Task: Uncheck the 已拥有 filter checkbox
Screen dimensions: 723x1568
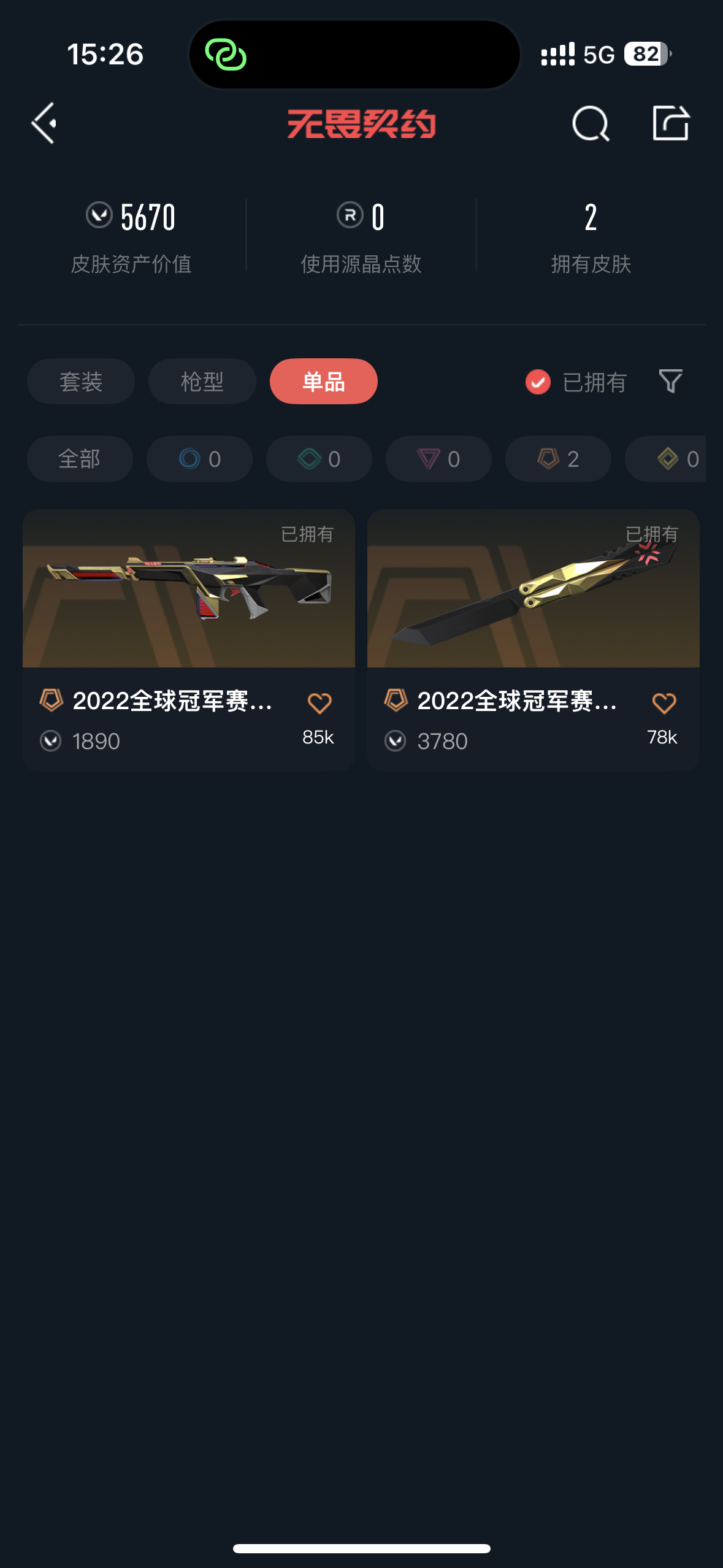Action: coord(538,382)
